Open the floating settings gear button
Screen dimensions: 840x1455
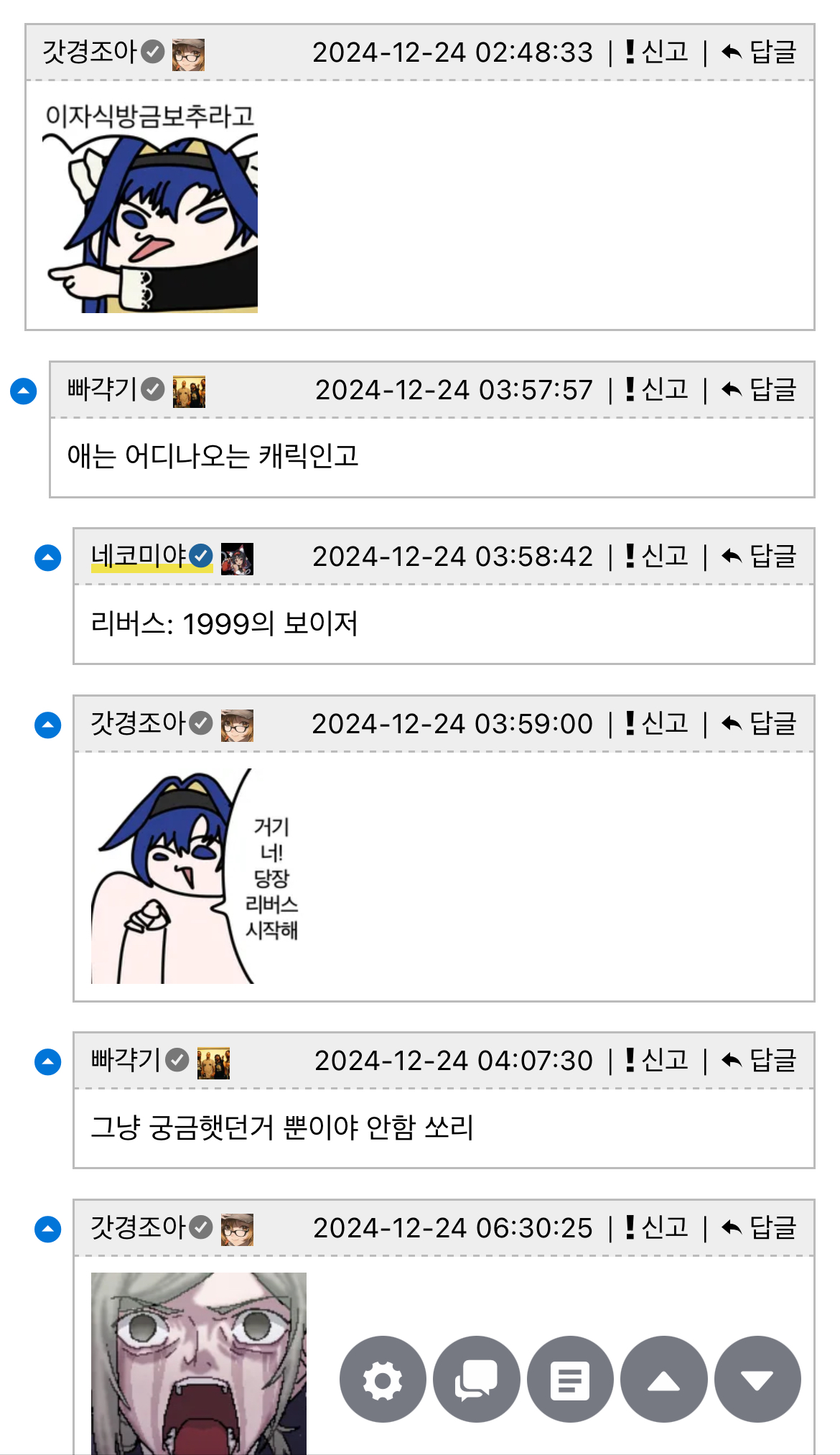pos(383,1380)
